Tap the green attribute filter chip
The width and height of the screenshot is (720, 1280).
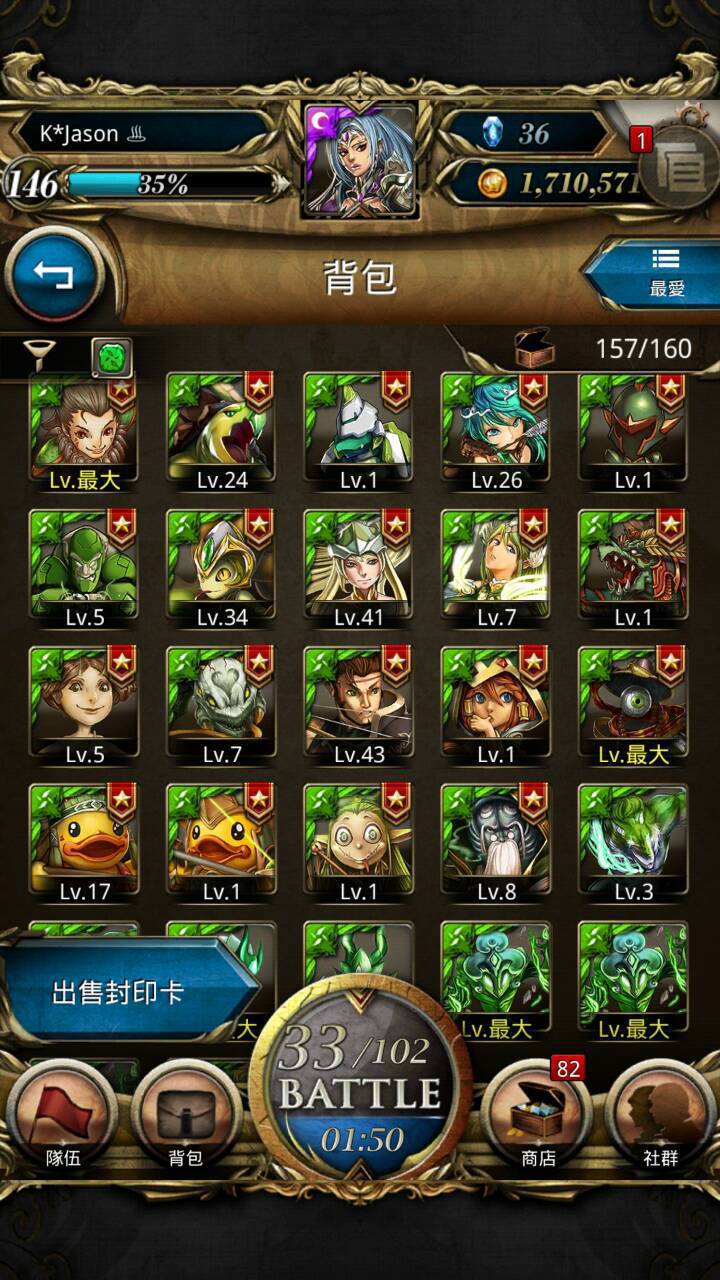pyautogui.click(x=113, y=357)
